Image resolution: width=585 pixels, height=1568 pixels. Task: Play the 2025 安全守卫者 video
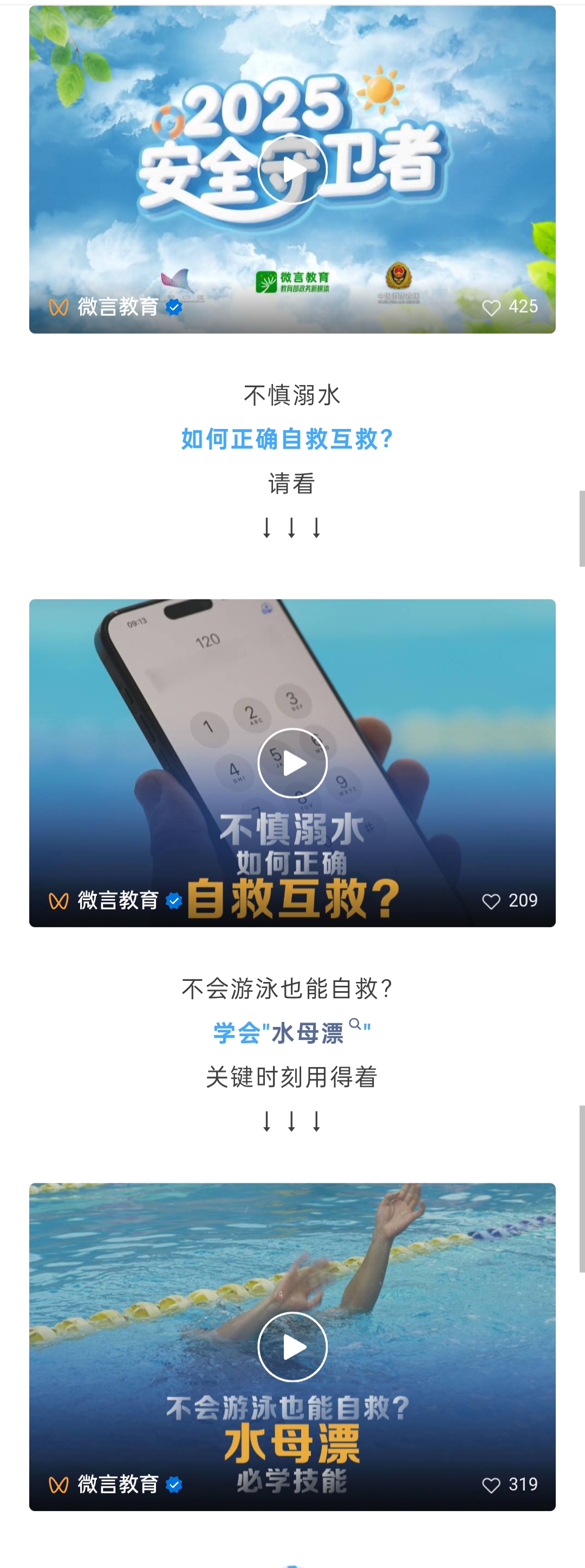click(292, 170)
